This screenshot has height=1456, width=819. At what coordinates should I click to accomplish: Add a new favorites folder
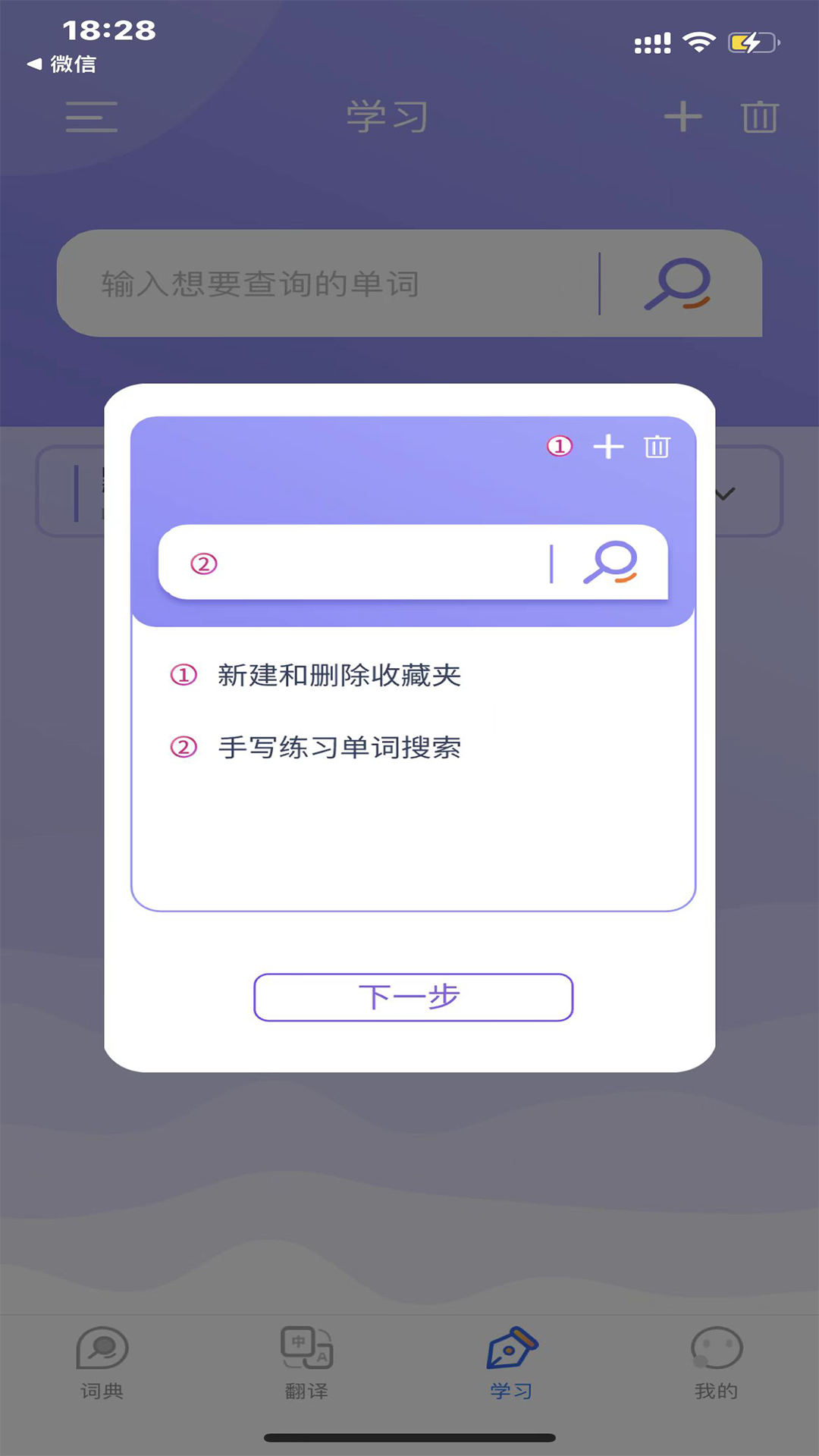click(683, 117)
